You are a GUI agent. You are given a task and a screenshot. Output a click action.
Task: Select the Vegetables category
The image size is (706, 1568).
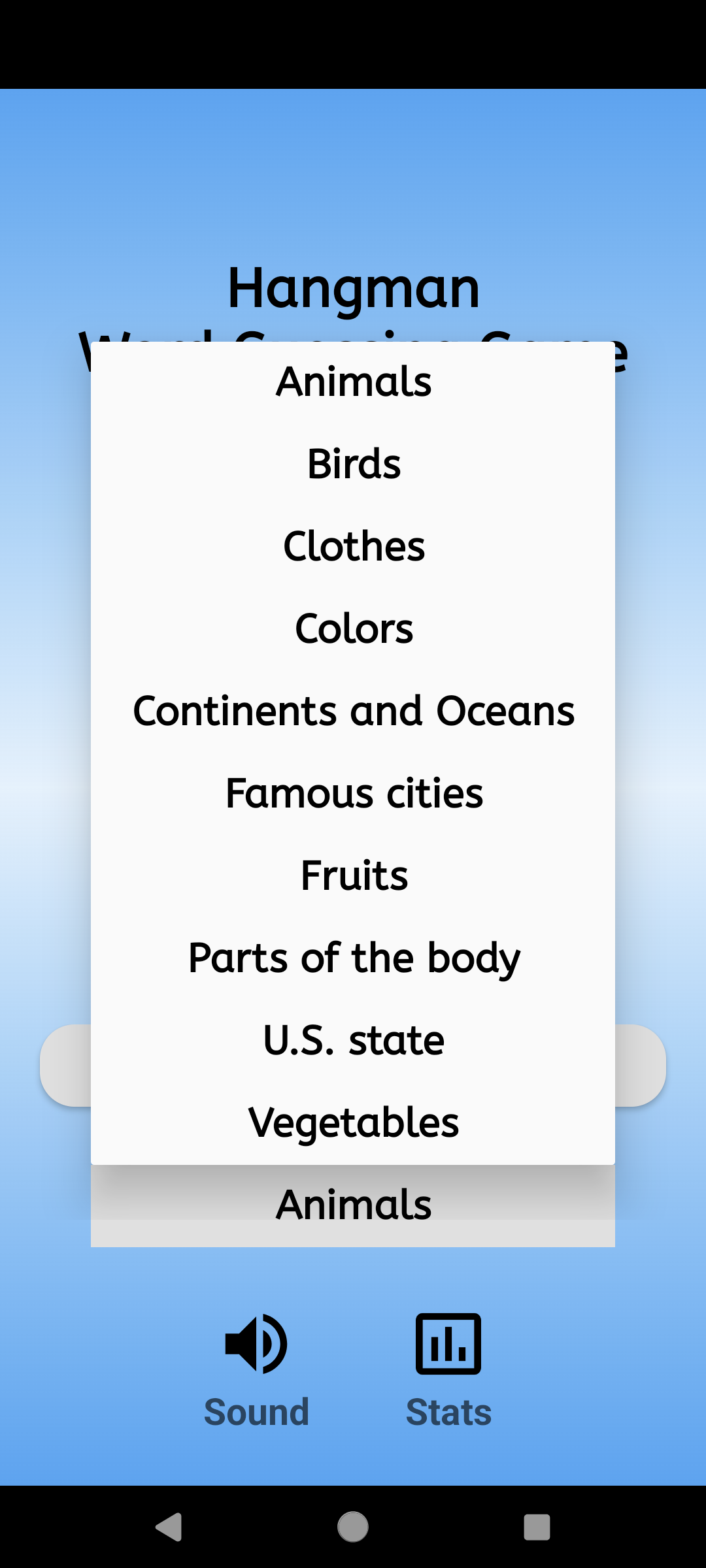click(353, 1122)
